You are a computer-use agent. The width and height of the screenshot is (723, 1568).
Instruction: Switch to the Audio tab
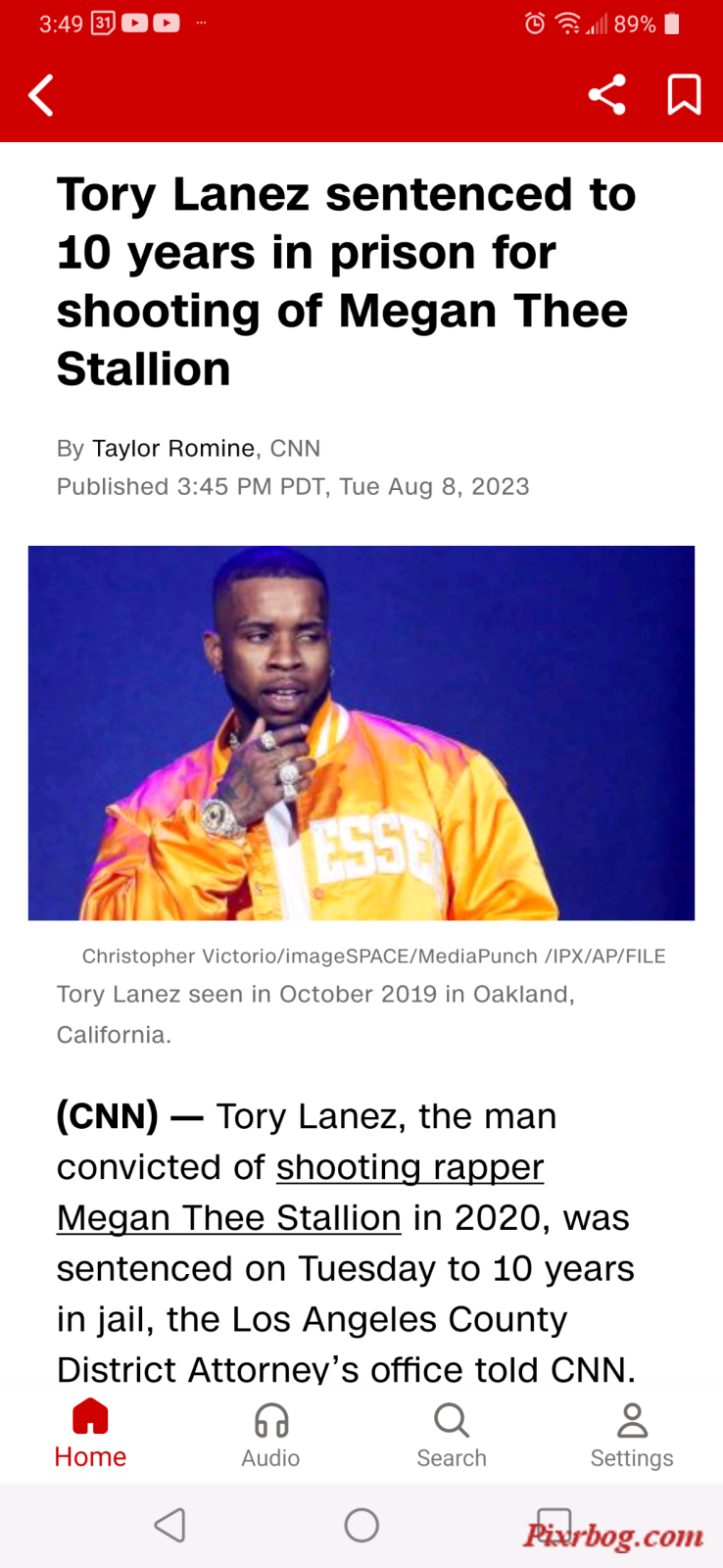point(270,1434)
